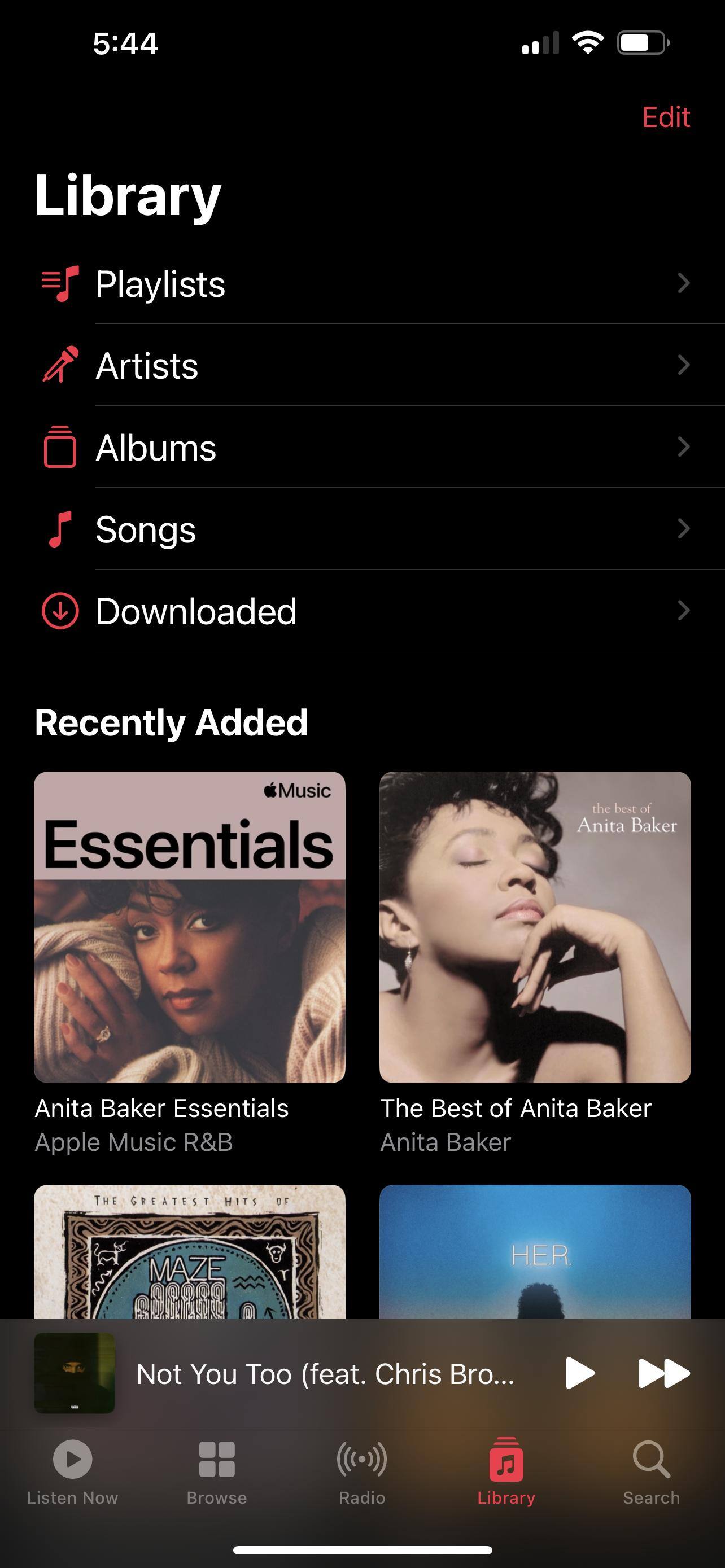Select the Library tab
Screen dimensions: 725x1568
(x=506, y=1470)
